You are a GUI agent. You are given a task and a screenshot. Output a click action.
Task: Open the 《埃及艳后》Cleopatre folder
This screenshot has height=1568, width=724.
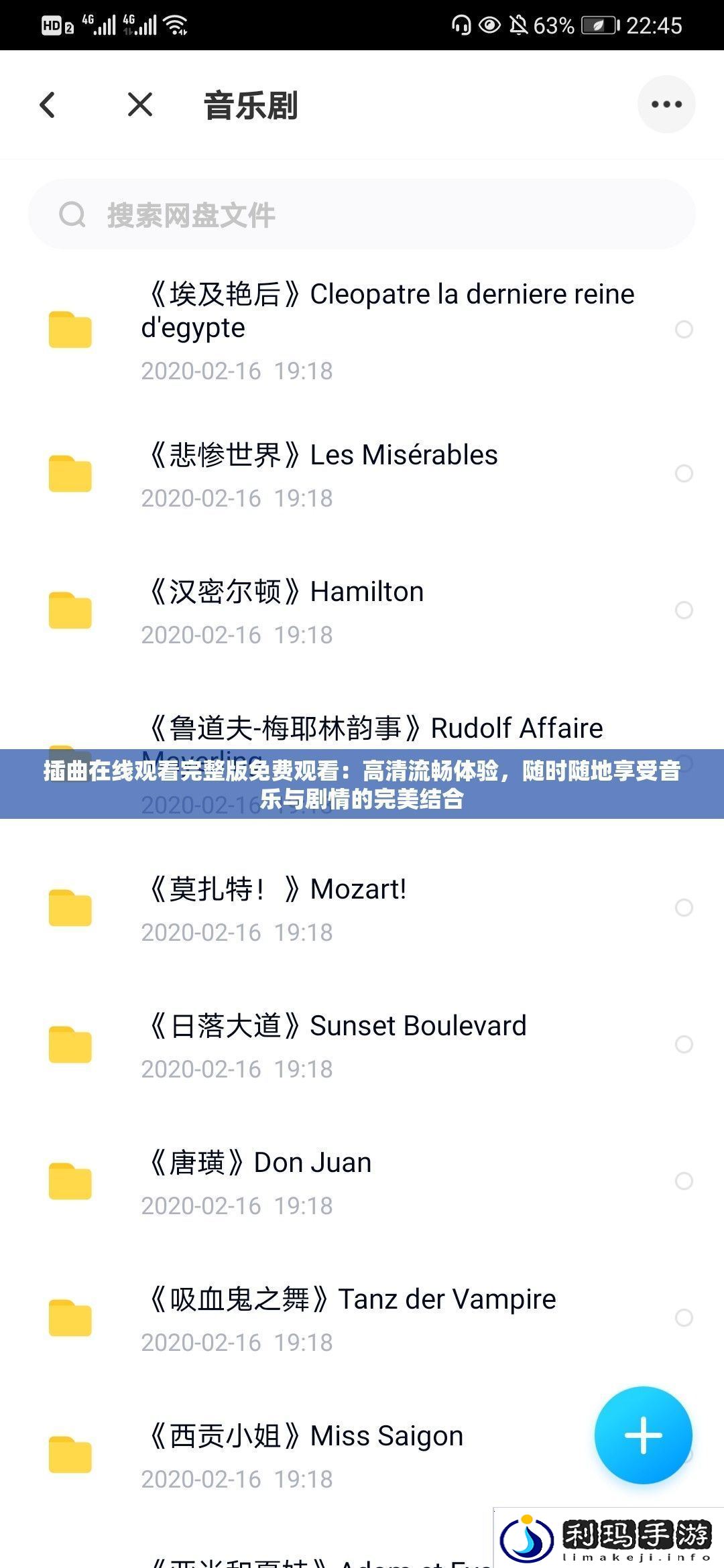[x=389, y=328]
